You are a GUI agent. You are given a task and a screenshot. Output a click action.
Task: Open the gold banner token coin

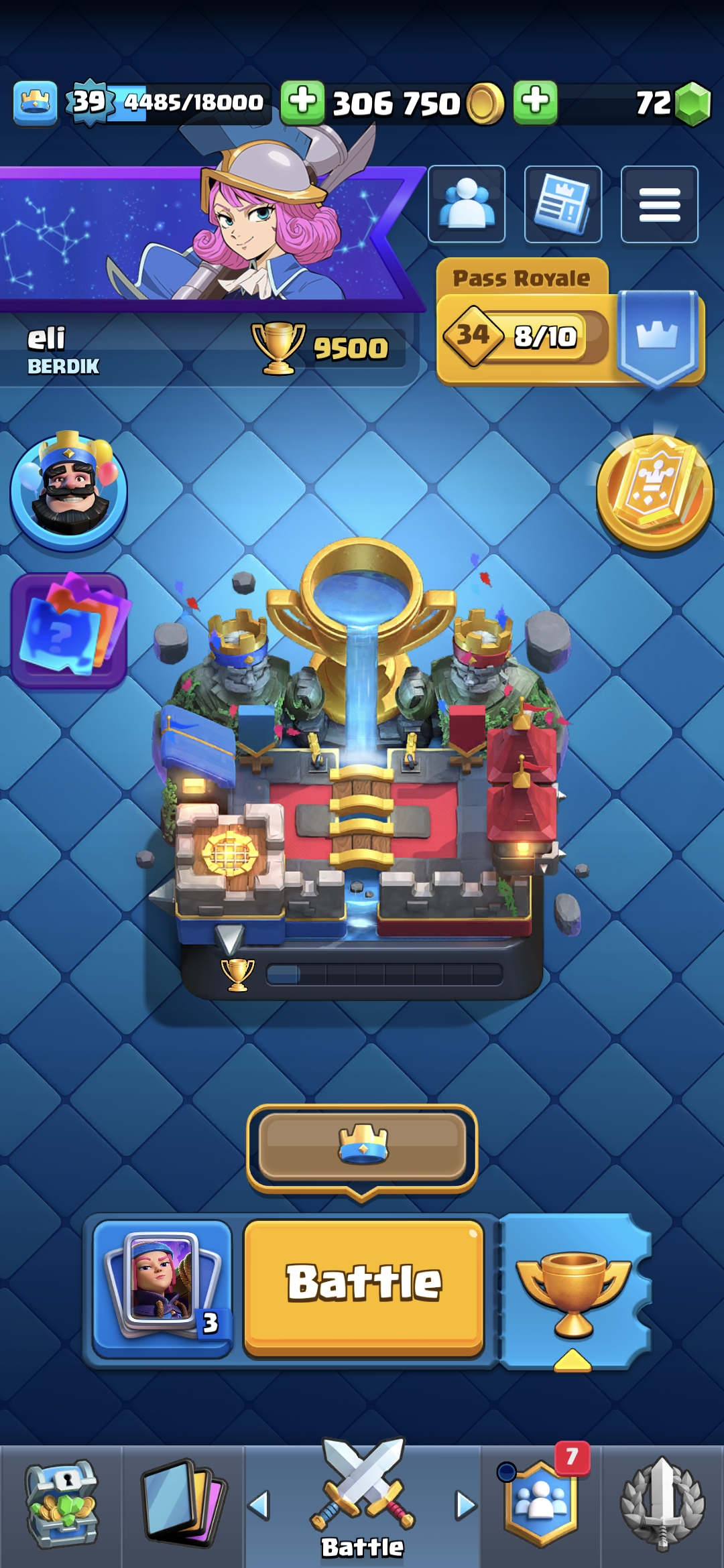pos(655,493)
